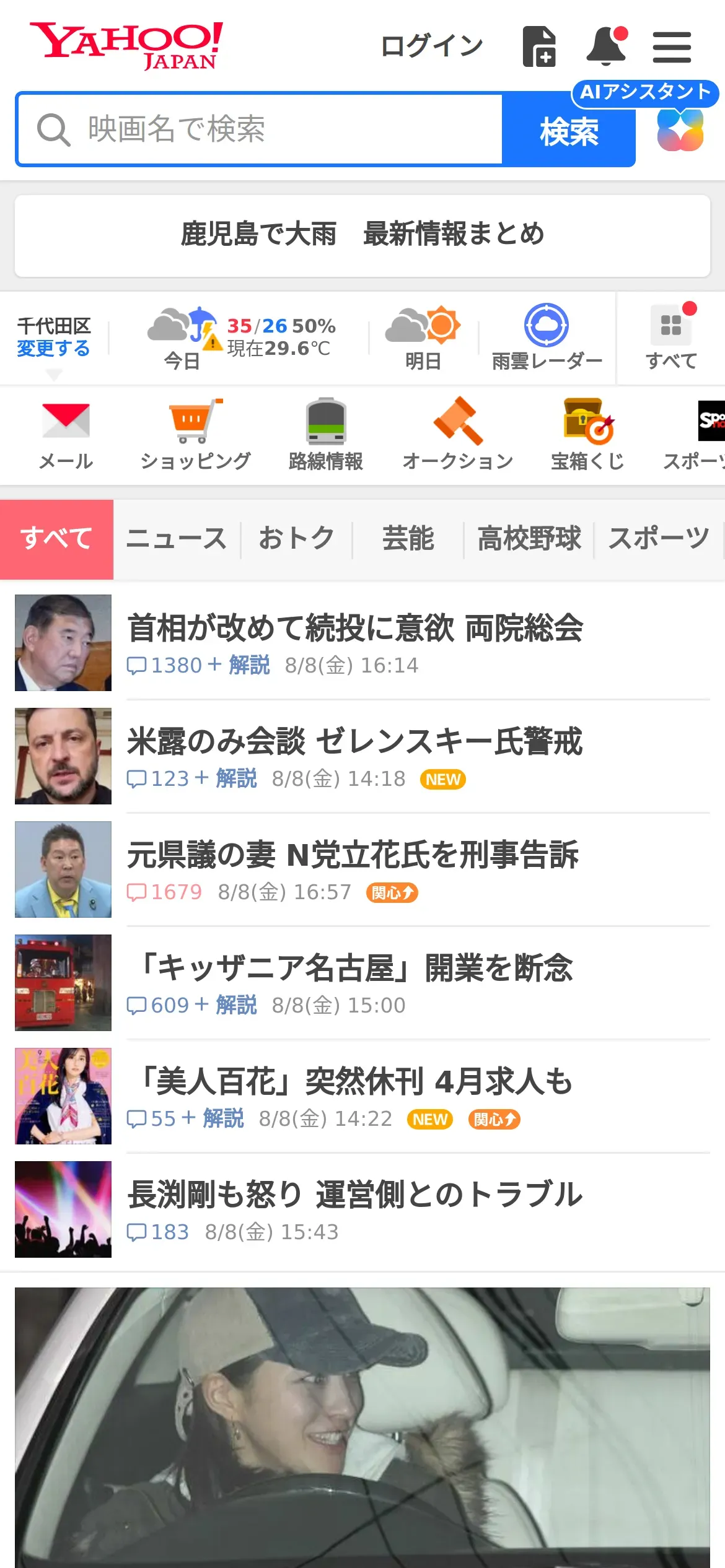This screenshot has width=725, height=1568.
Task: Change the location via 変更する
Action: (x=53, y=349)
